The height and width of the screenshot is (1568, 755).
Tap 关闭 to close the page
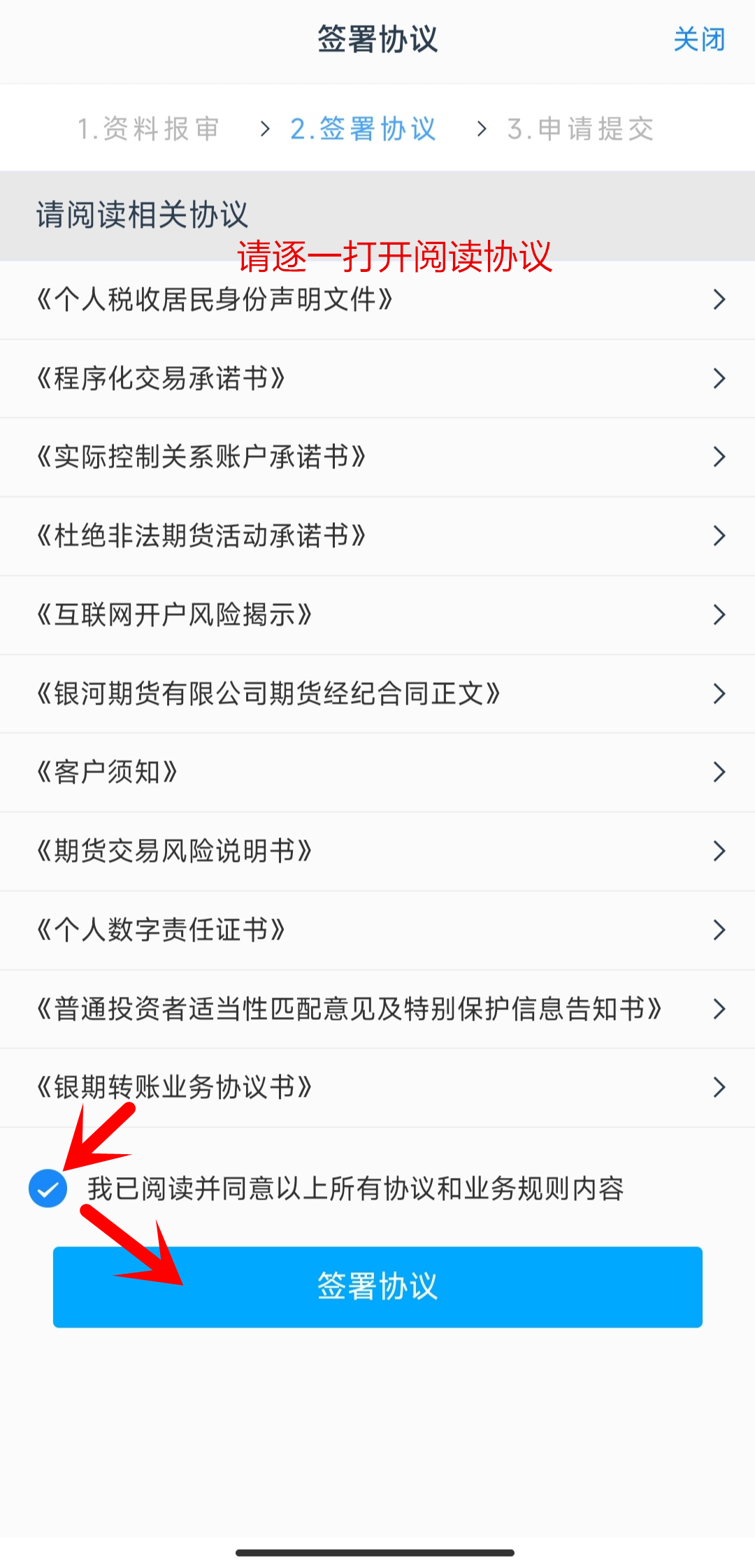click(x=699, y=39)
